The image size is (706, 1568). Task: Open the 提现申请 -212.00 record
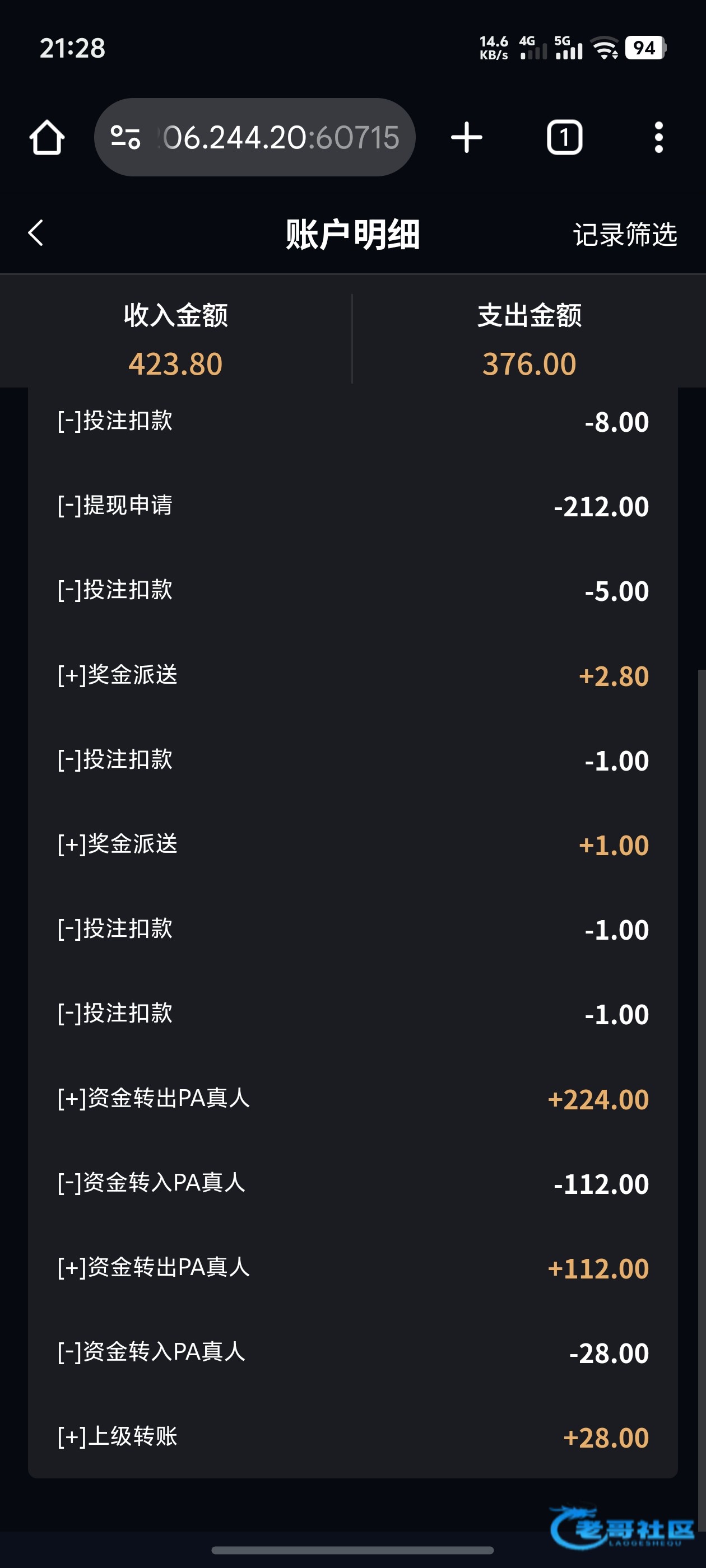click(352, 506)
